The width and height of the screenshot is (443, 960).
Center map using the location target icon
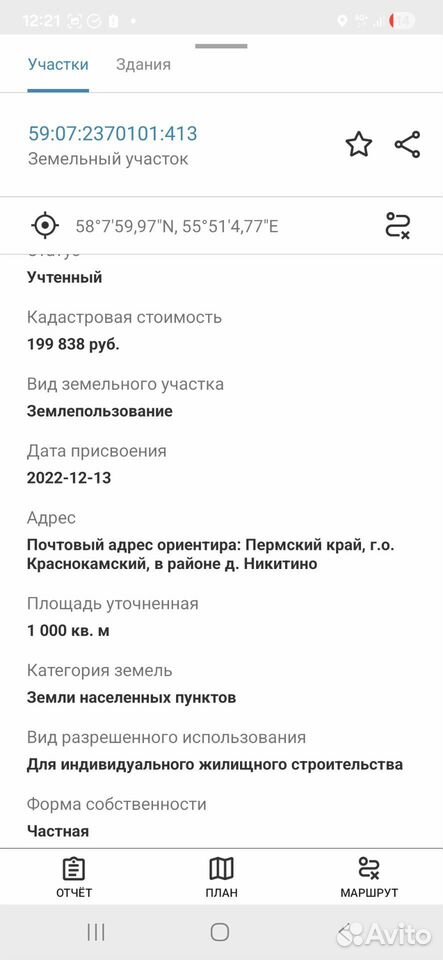click(45, 226)
